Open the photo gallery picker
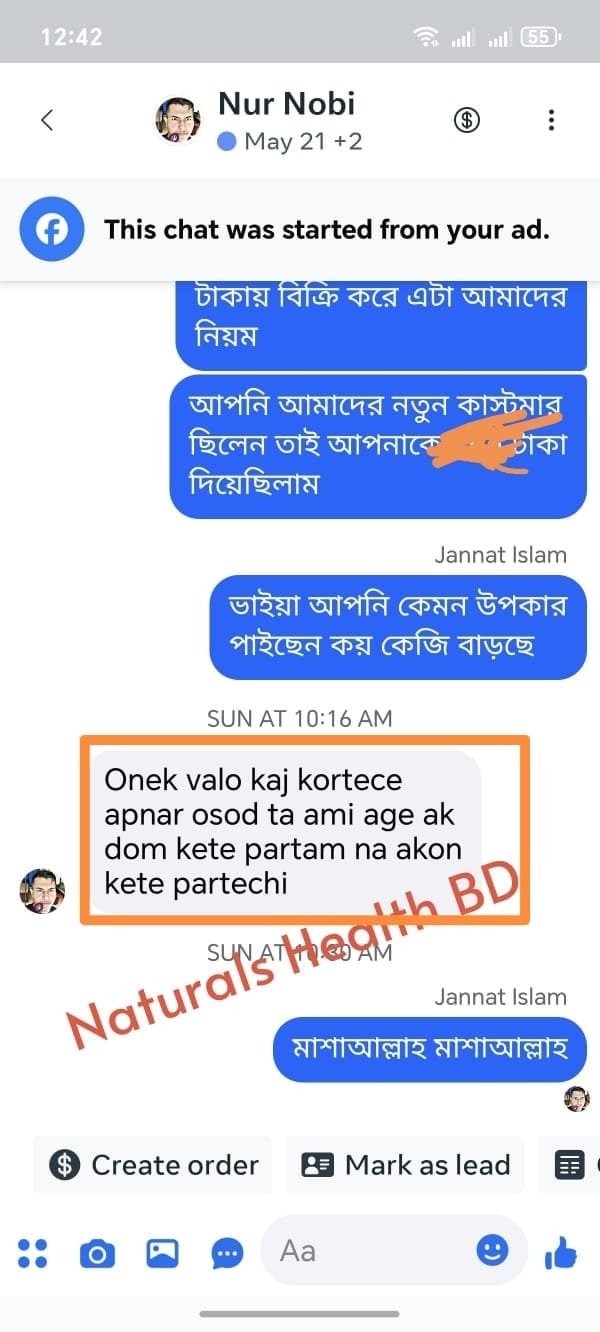 (162, 1252)
